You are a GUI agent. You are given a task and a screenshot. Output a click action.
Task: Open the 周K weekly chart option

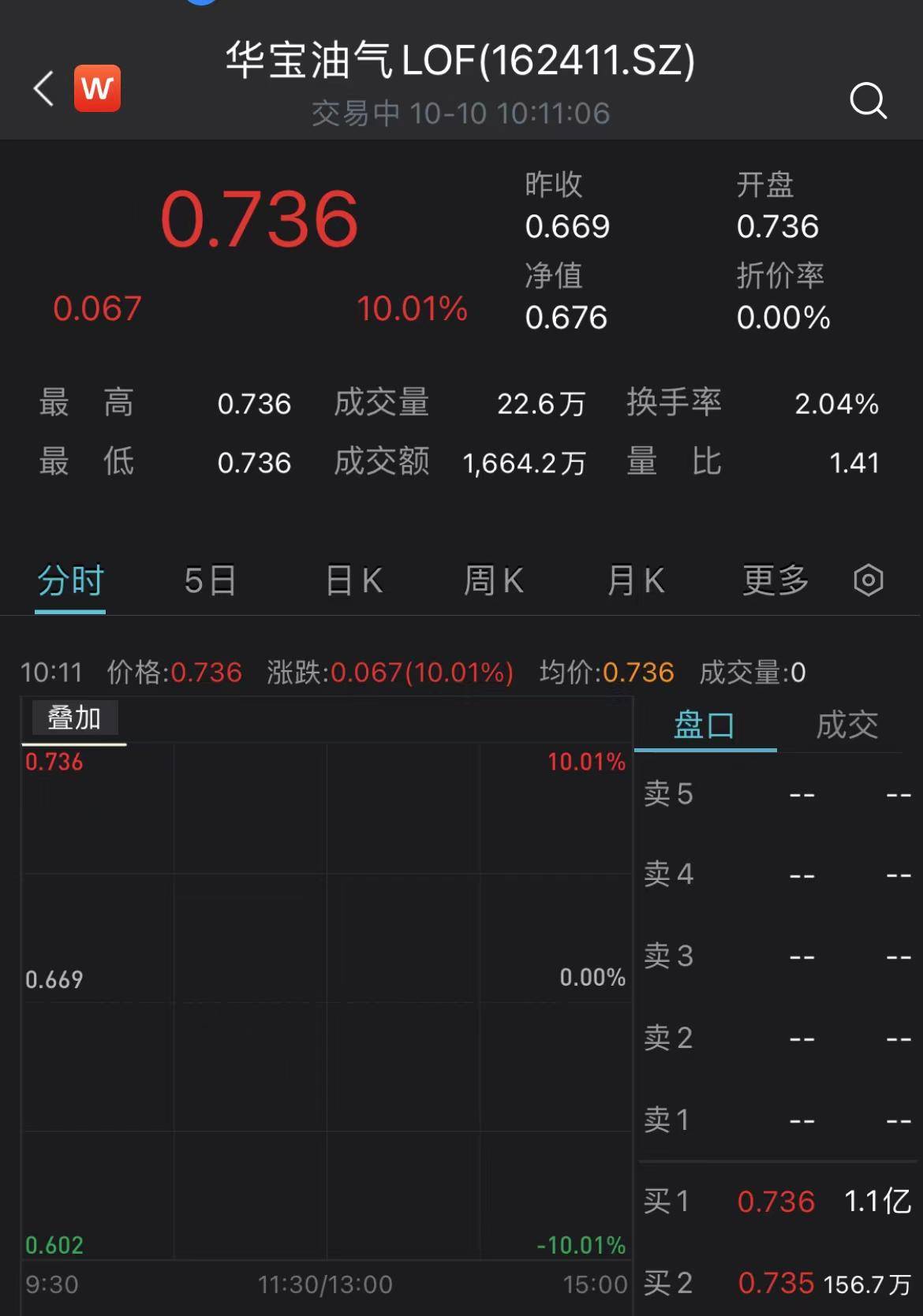point(492,580)
